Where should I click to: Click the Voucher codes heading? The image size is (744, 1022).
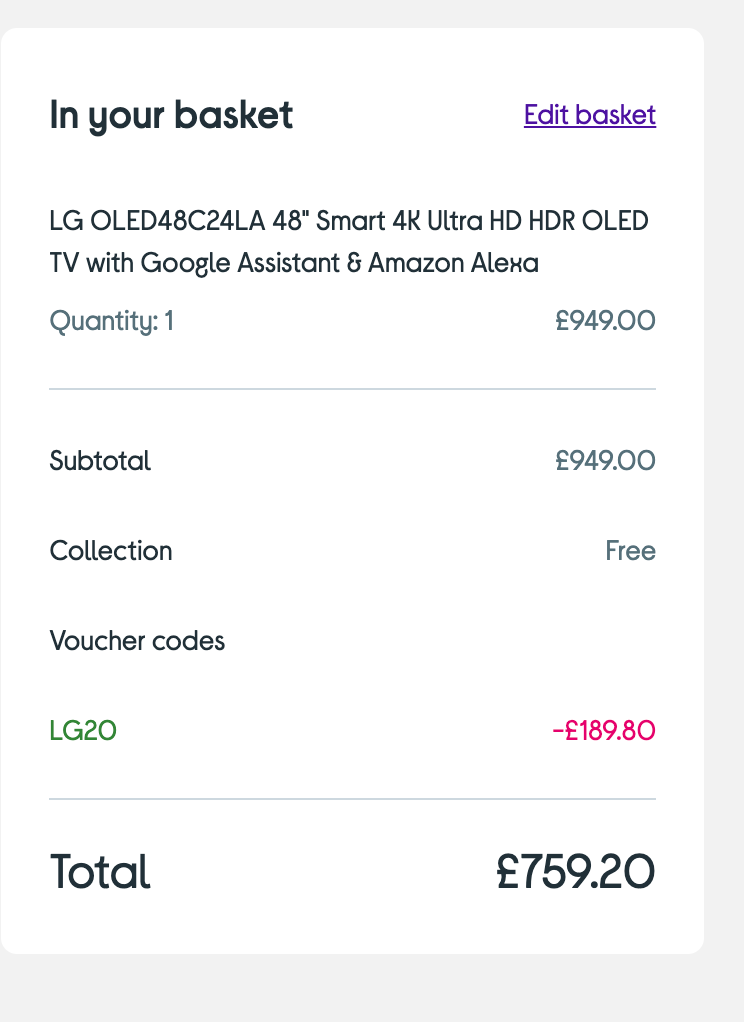pos(137,641)
